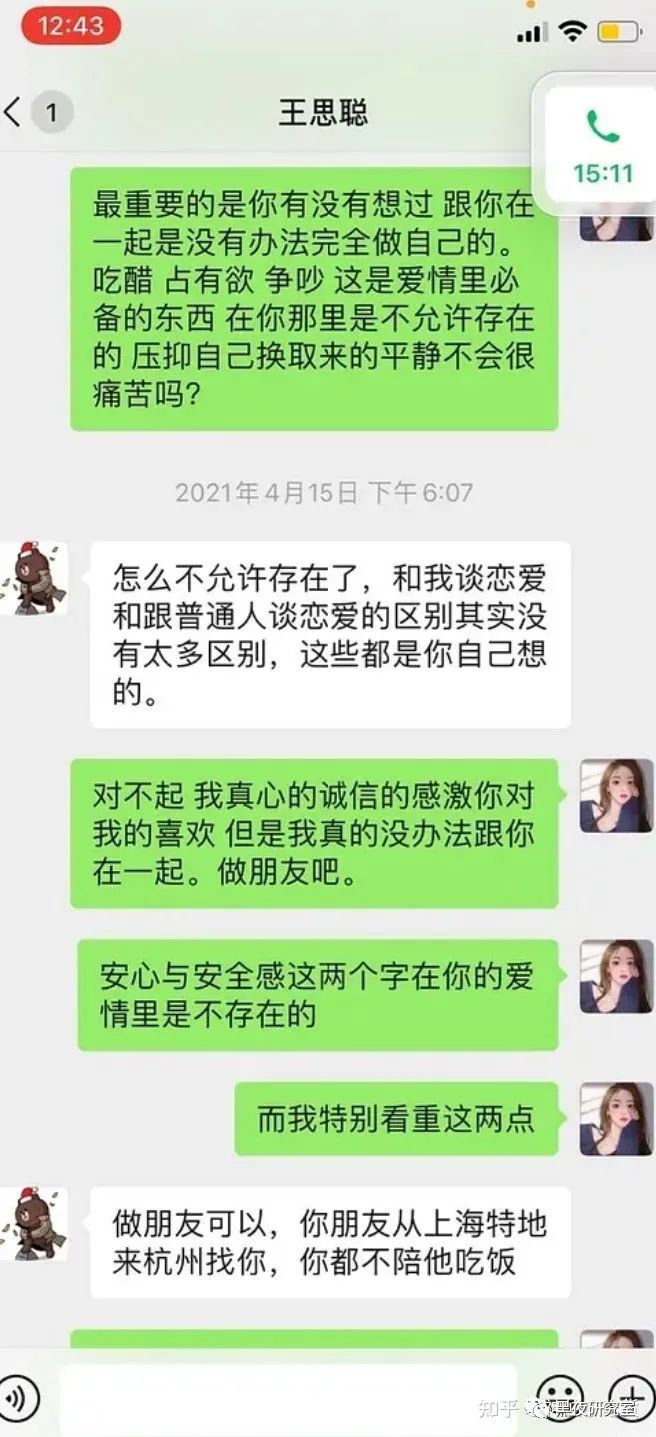Open the emoji picker
656x1437 pixels.
coord(561,1396)
